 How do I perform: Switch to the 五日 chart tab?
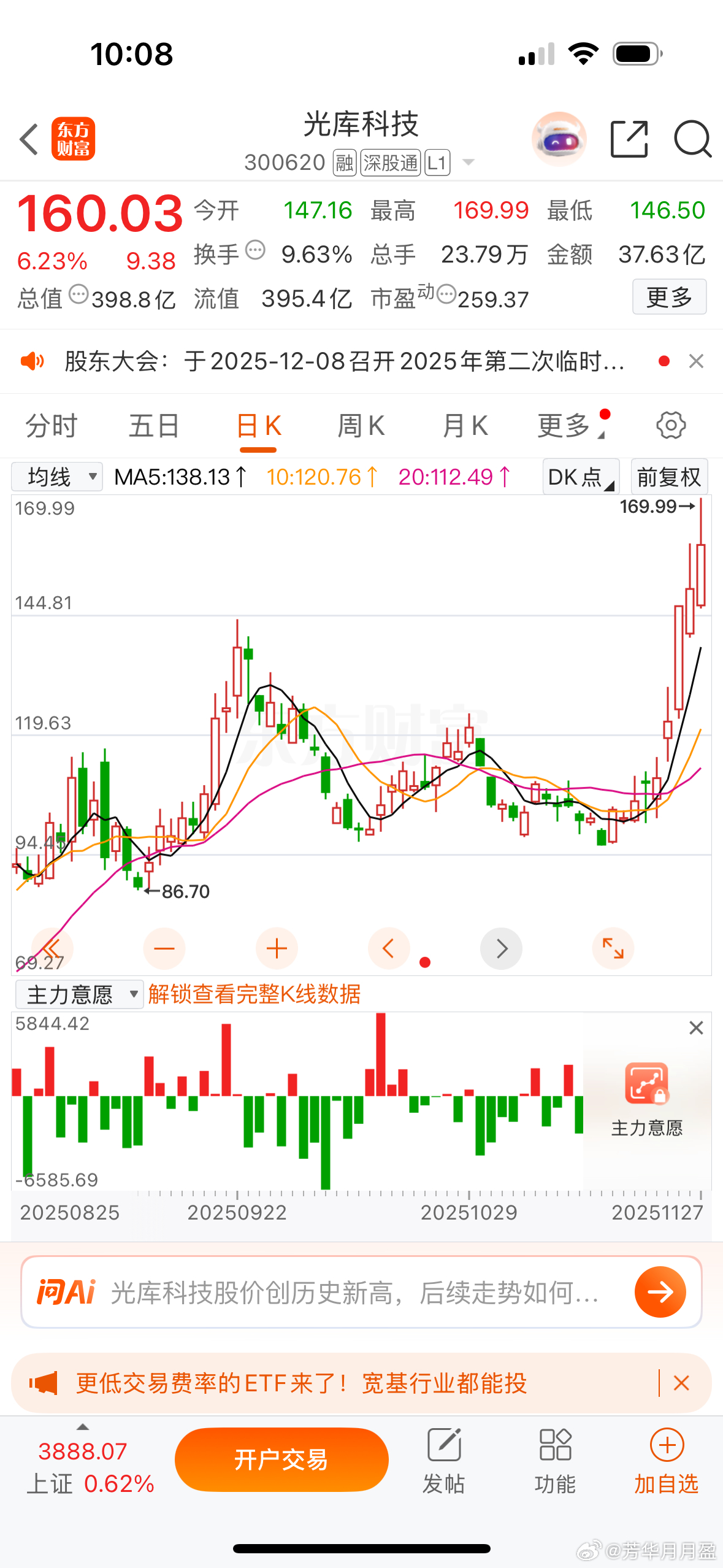pos(154,426)
